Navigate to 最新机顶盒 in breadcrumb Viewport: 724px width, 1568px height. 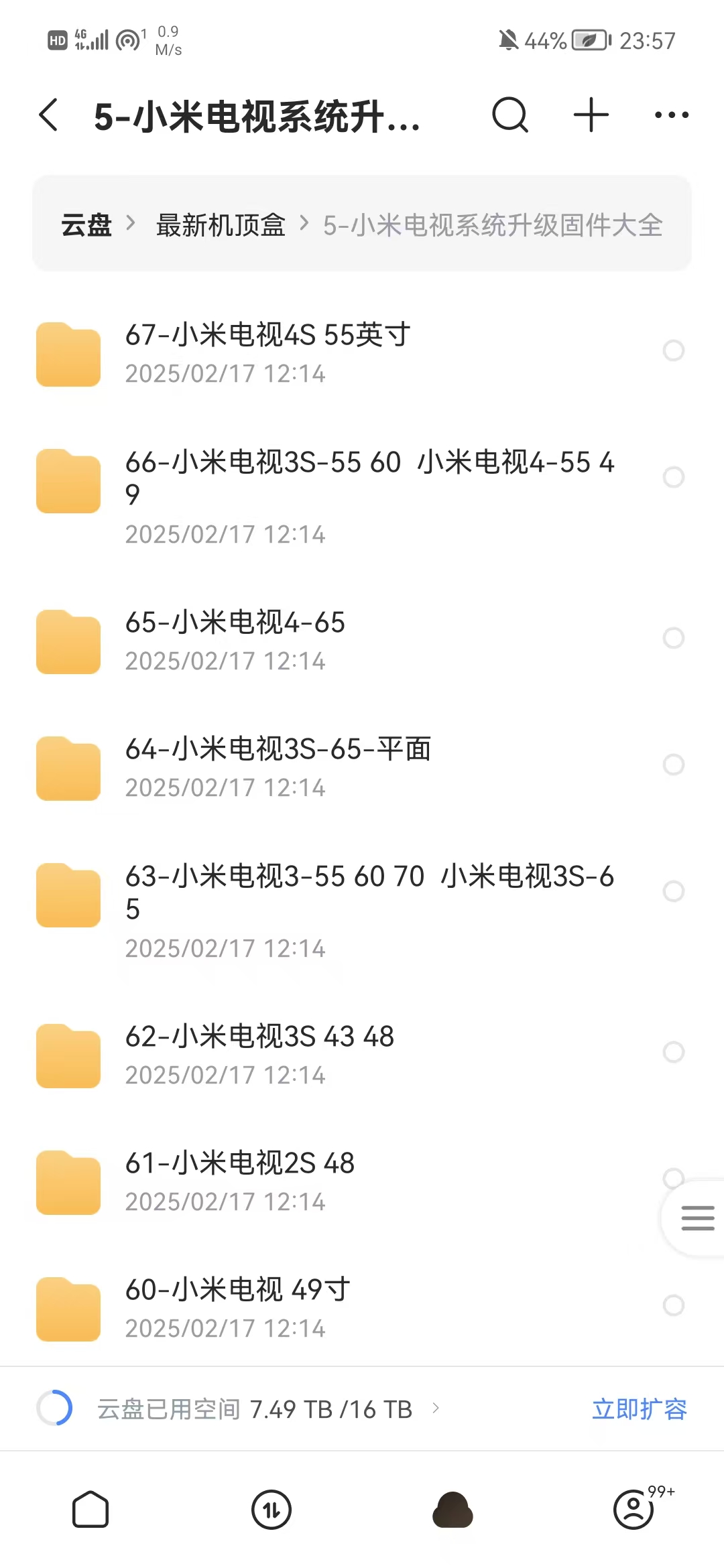pyautogui.click(x=221, y=226)
